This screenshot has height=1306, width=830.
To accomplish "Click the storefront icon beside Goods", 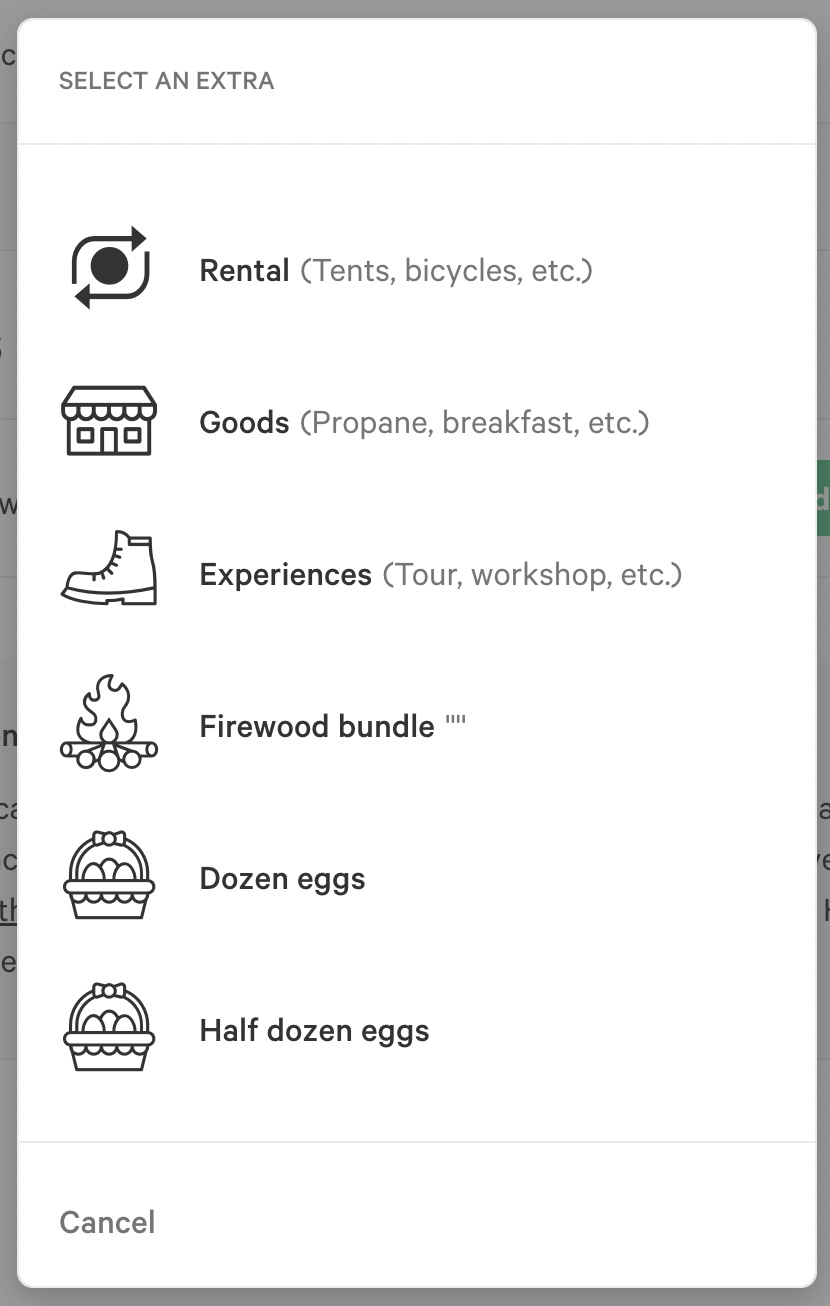I will click(x=109, y=420).
